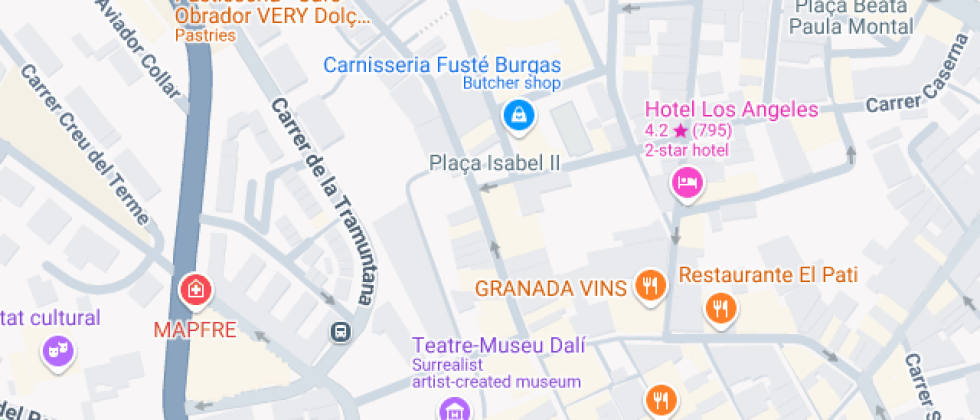This screenshot has height=420, width=980.
Task: Select the Carnisseria Fusté Burgas butcher shop marker
Action: pos(518,115)
